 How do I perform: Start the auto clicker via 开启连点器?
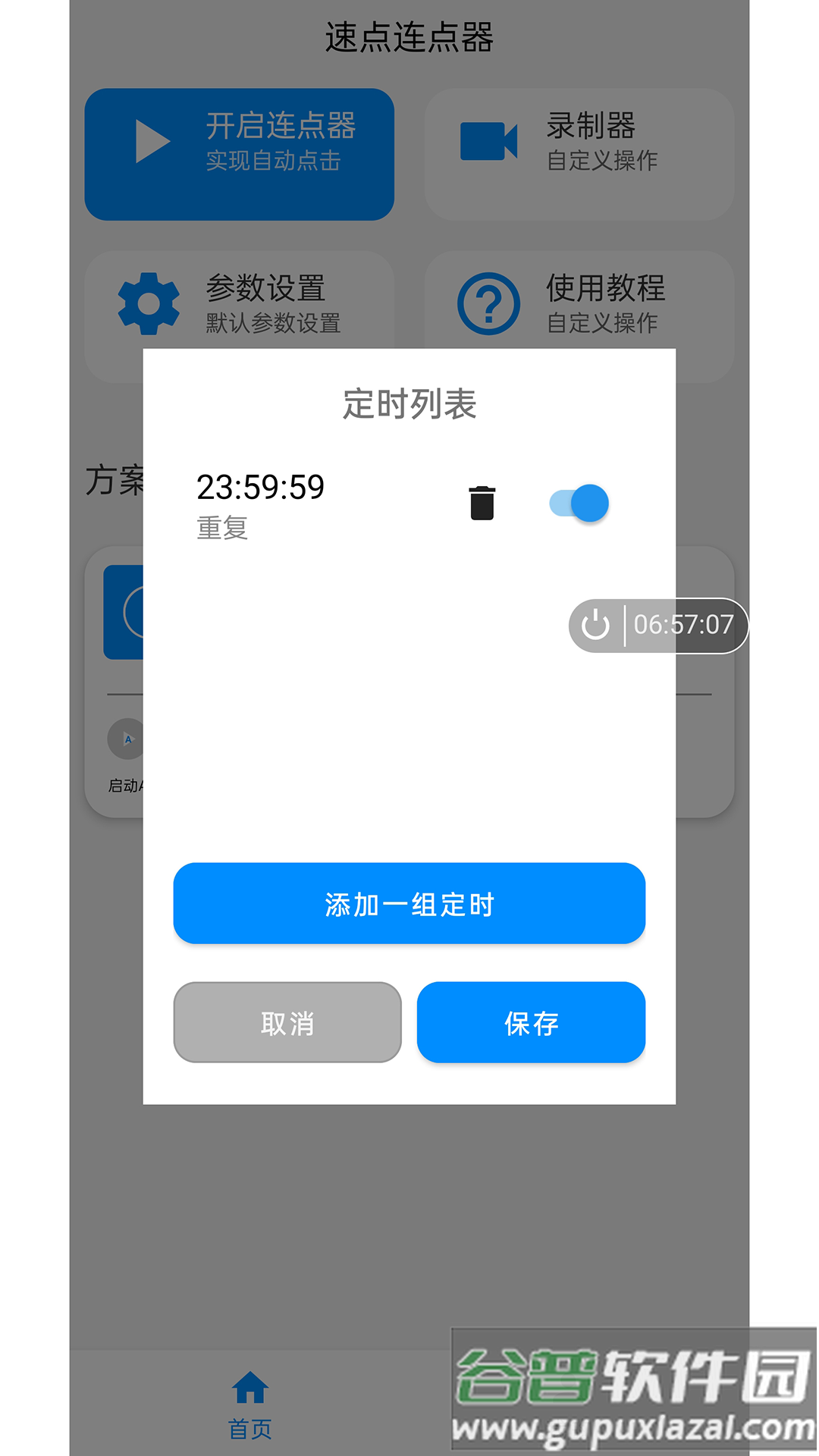coord(239,155)
